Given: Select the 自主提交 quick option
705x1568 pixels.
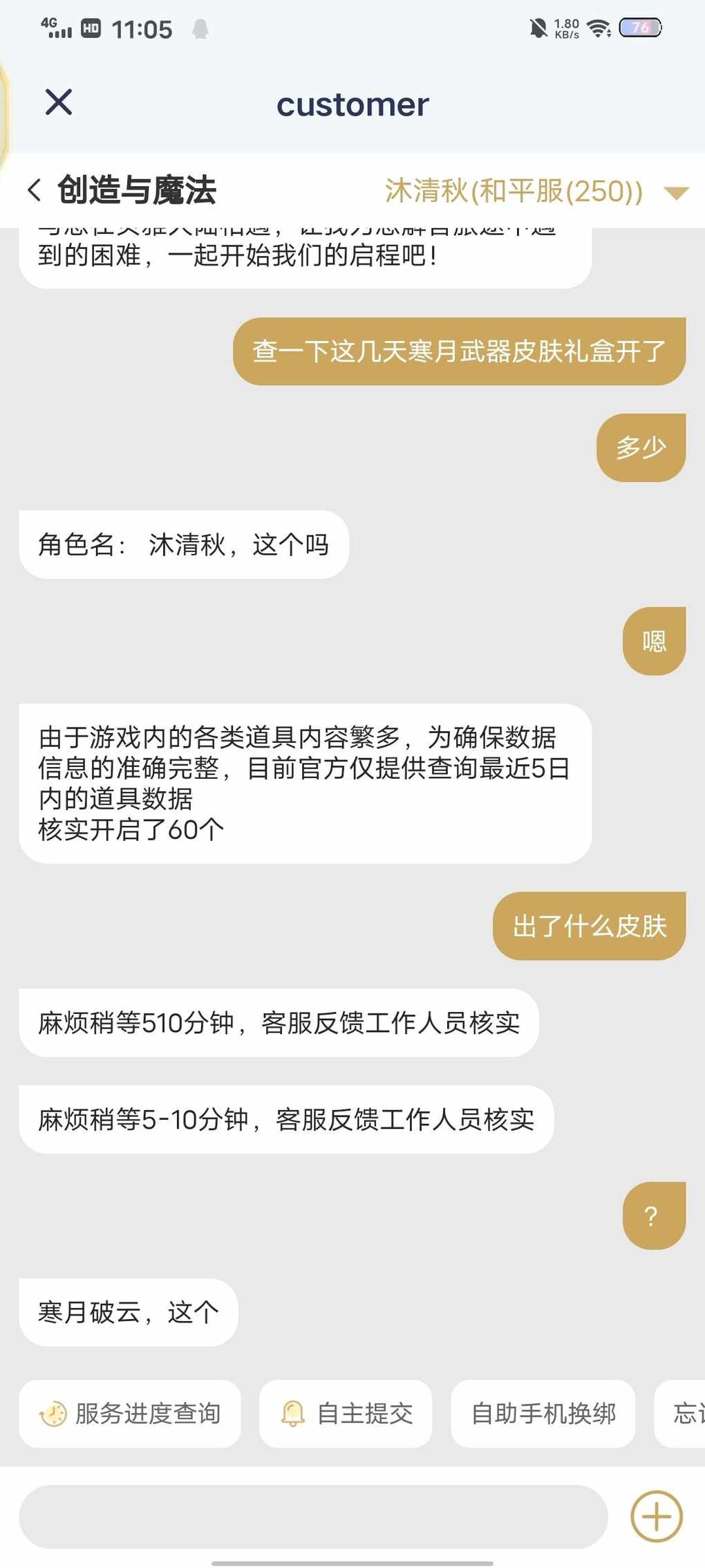Looking at the screenshot, I should click(x=346, y=1413).
